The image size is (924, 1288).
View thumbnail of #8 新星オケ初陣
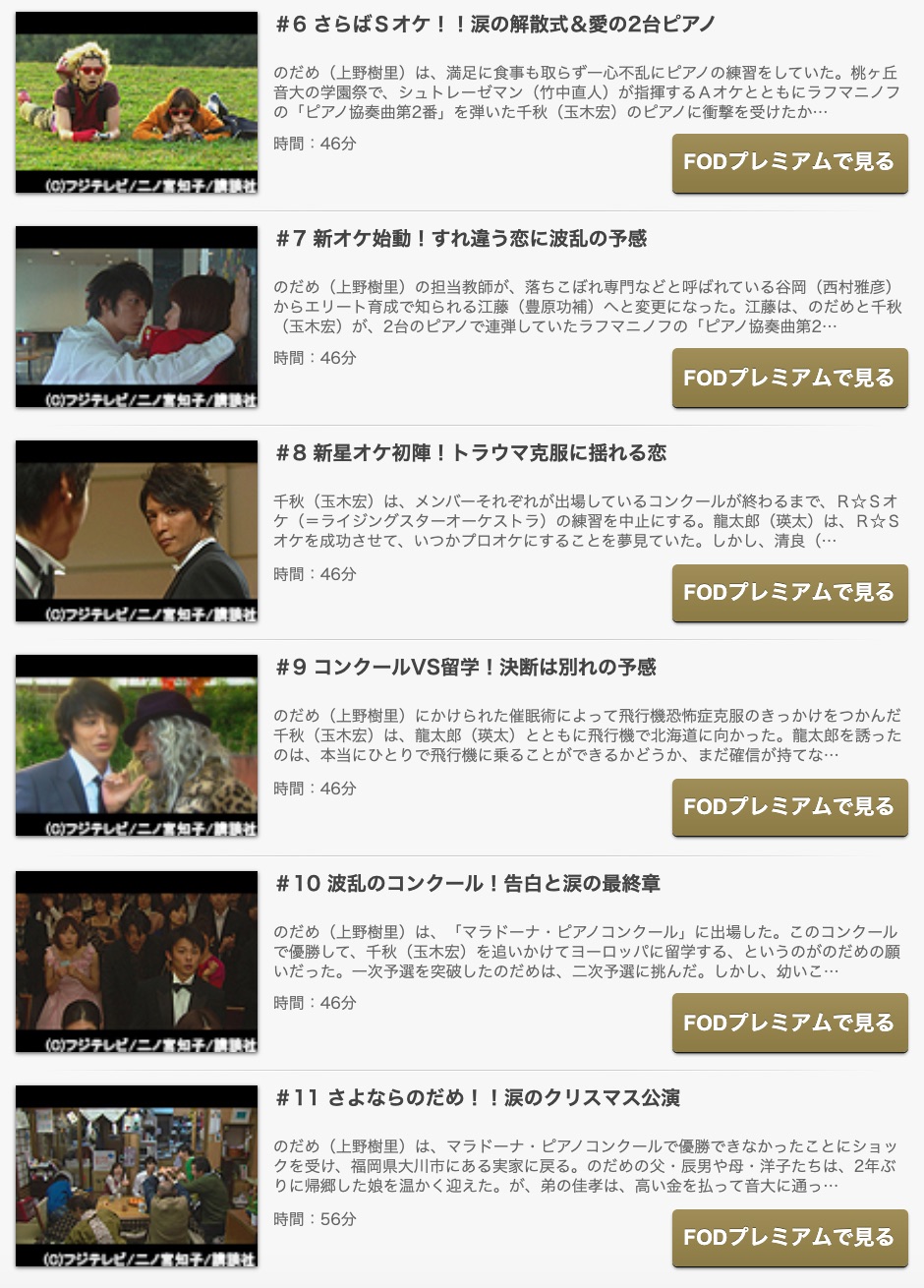[x=137, y=531]
